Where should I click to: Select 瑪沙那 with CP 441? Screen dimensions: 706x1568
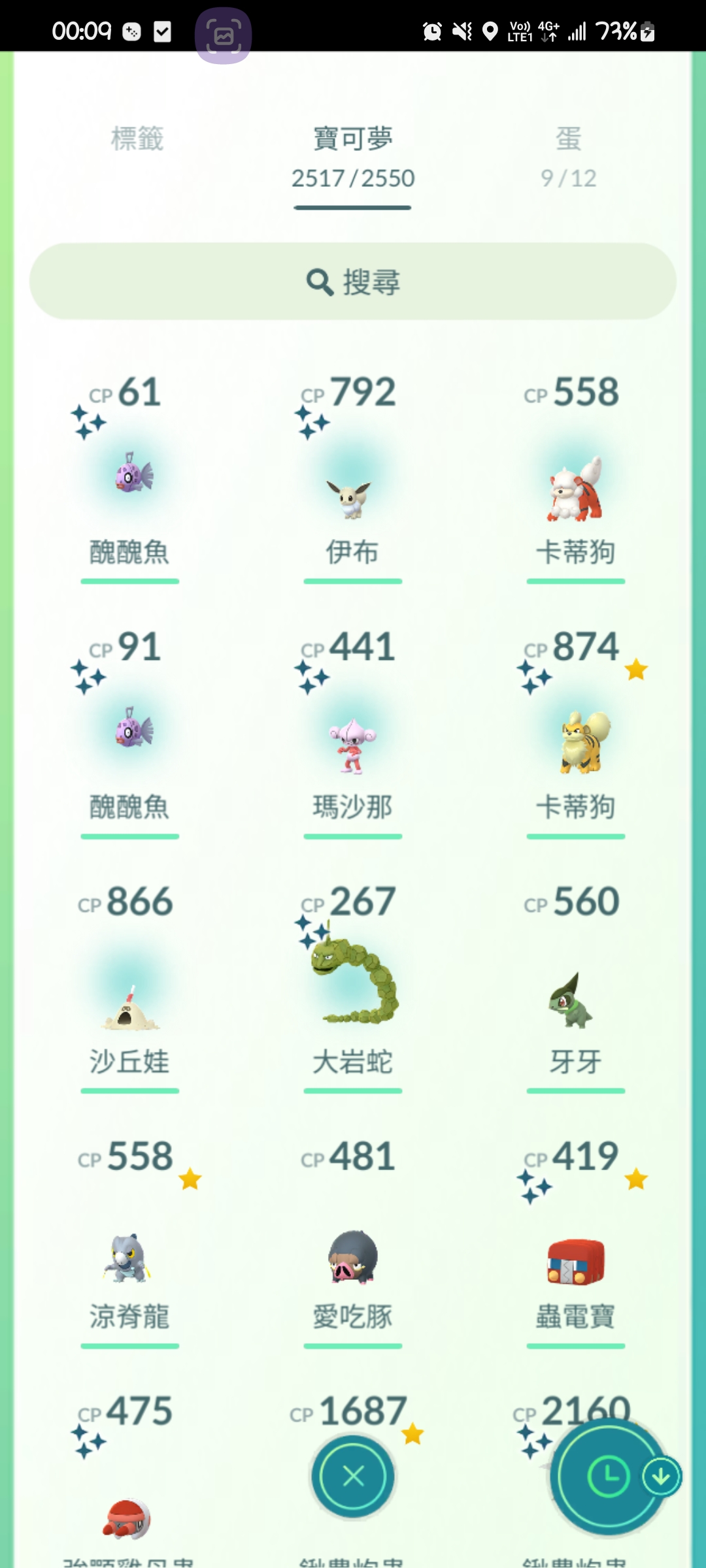pyautogui.click(x=353, y=732)
